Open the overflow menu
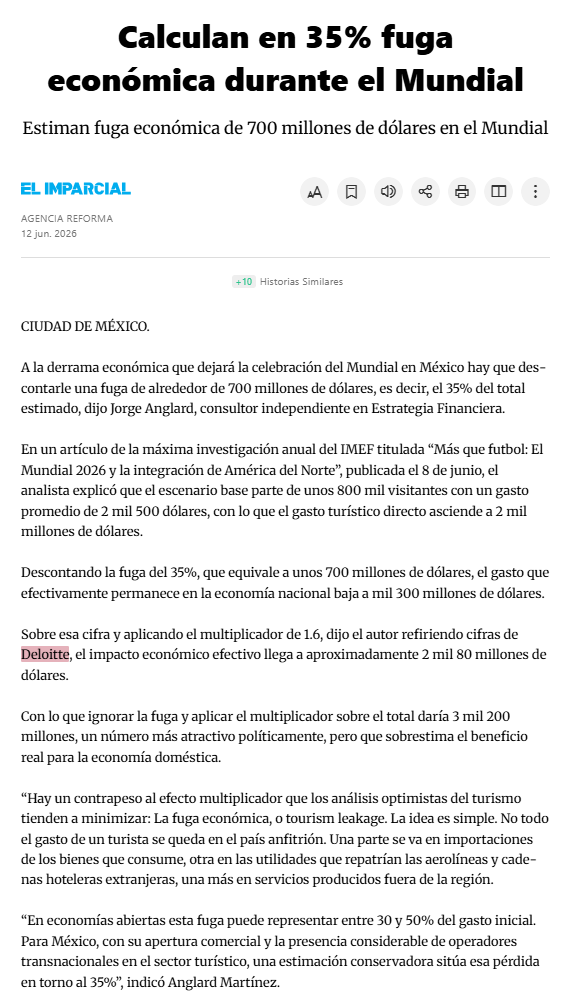This screenshot has width=574, height=1002. click(536, 191)
